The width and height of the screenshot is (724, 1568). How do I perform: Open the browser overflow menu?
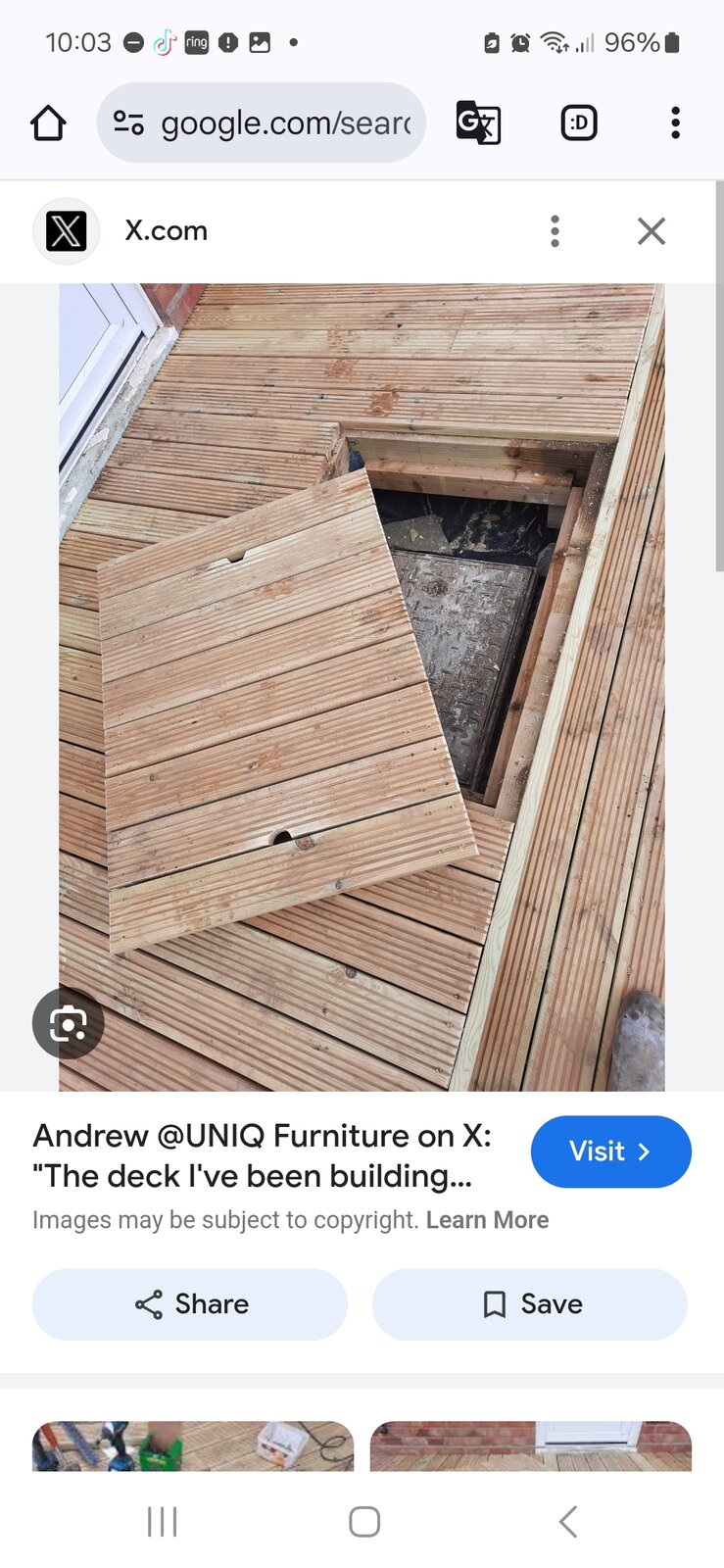click(x=675, y=123)
